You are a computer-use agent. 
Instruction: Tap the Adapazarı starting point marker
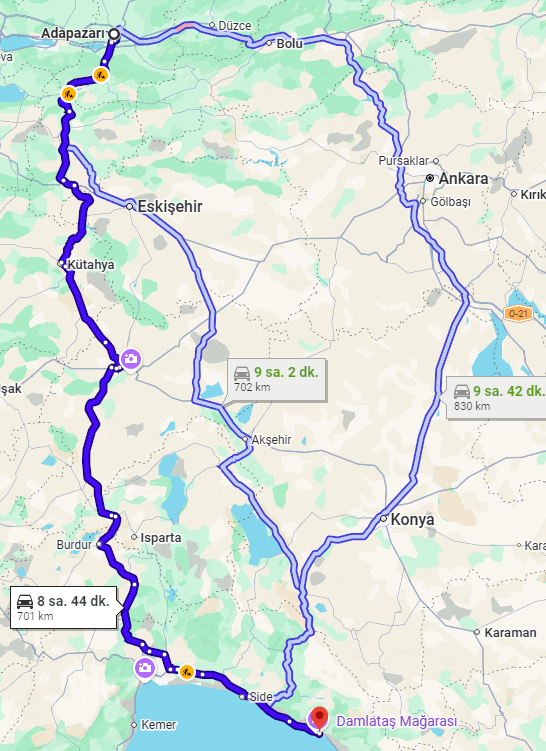coord(114,34)
